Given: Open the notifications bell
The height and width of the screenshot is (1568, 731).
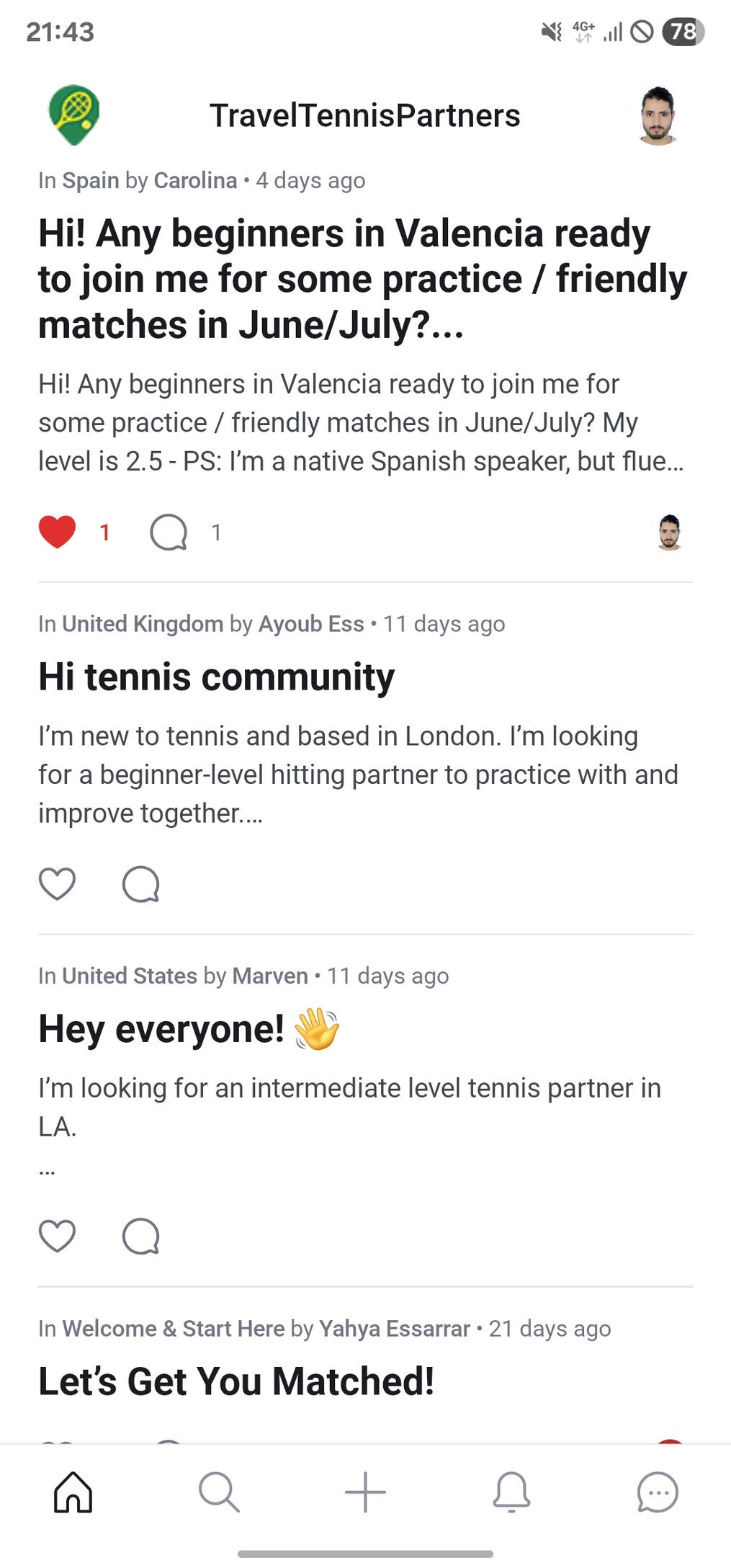Looking at the screenshot, I should 511,1492.
